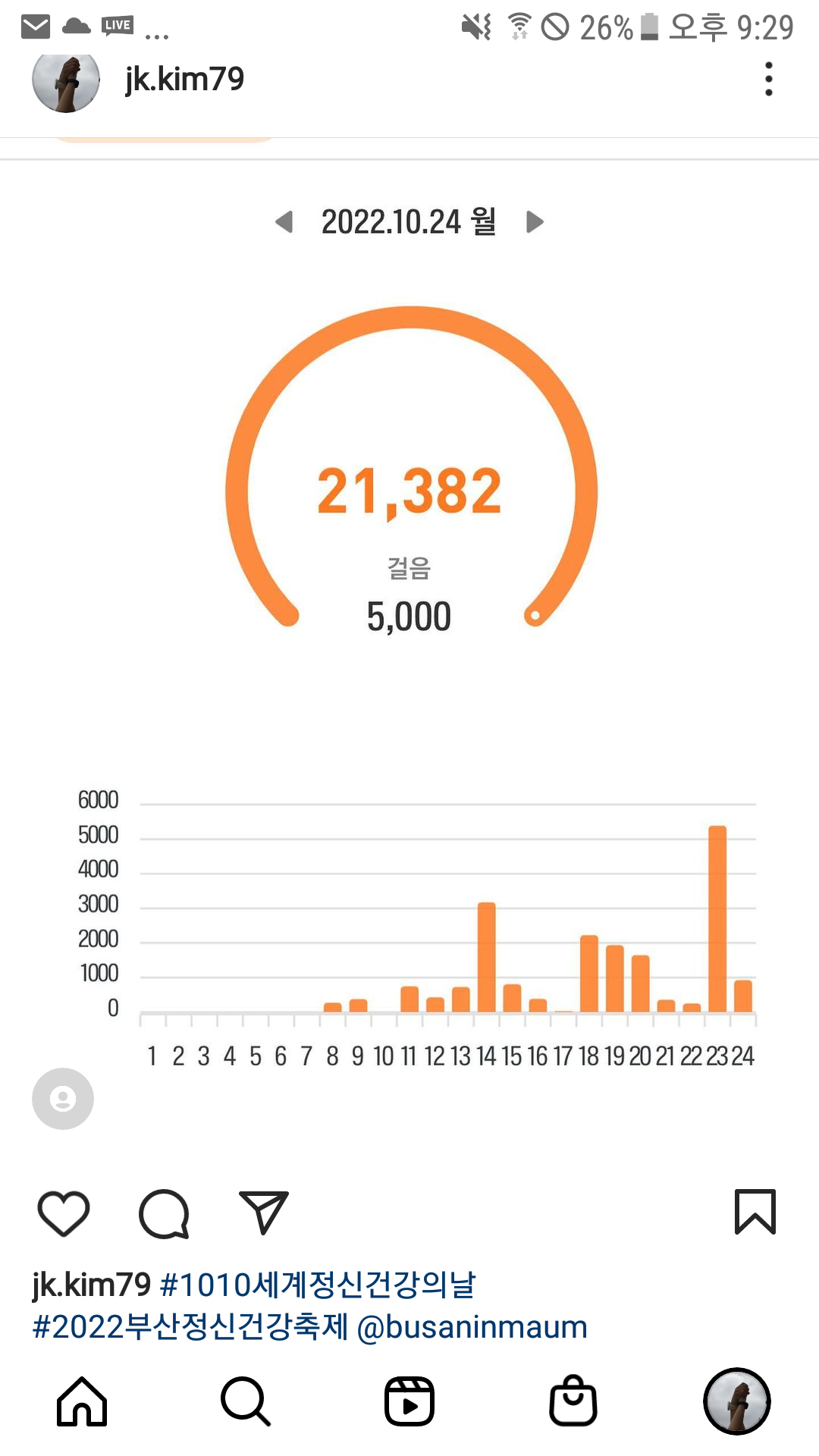Visit the @busaninmaum mention

472,1327
